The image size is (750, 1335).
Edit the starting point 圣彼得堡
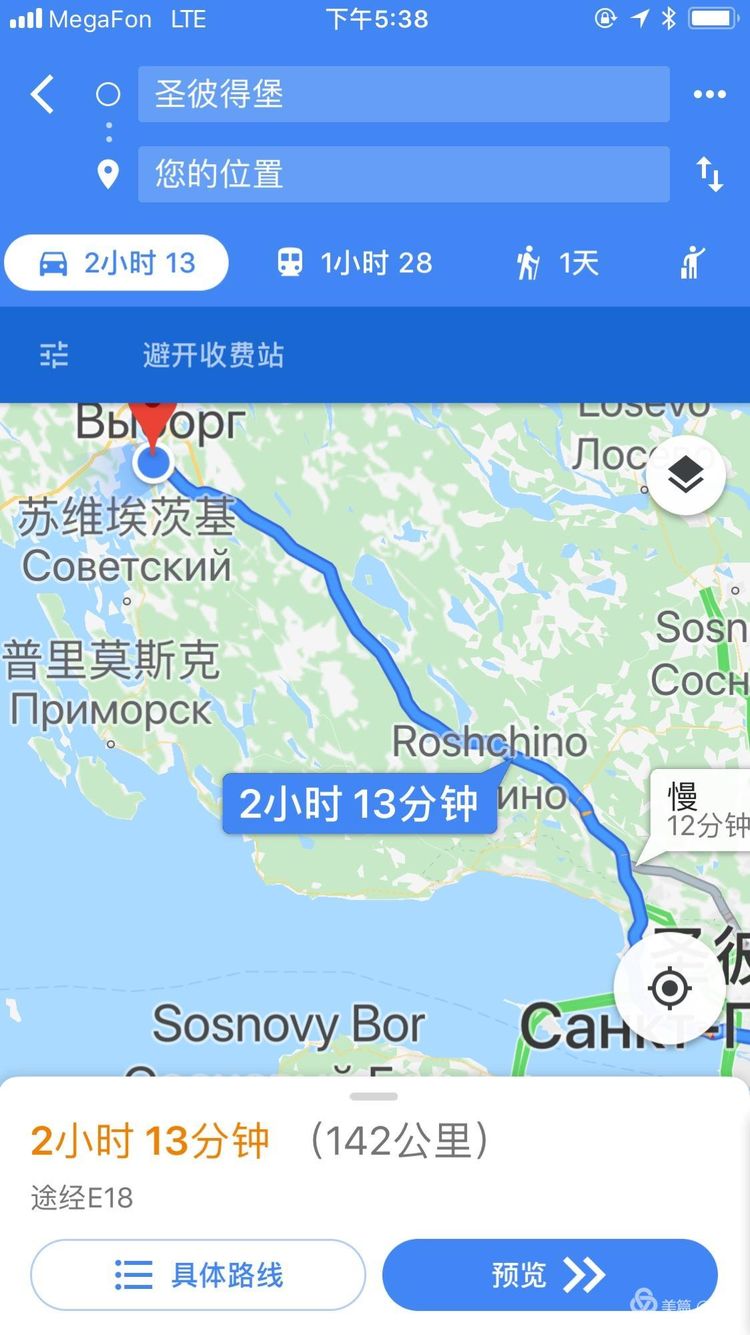pyautogui.click(x=403, y=95)
